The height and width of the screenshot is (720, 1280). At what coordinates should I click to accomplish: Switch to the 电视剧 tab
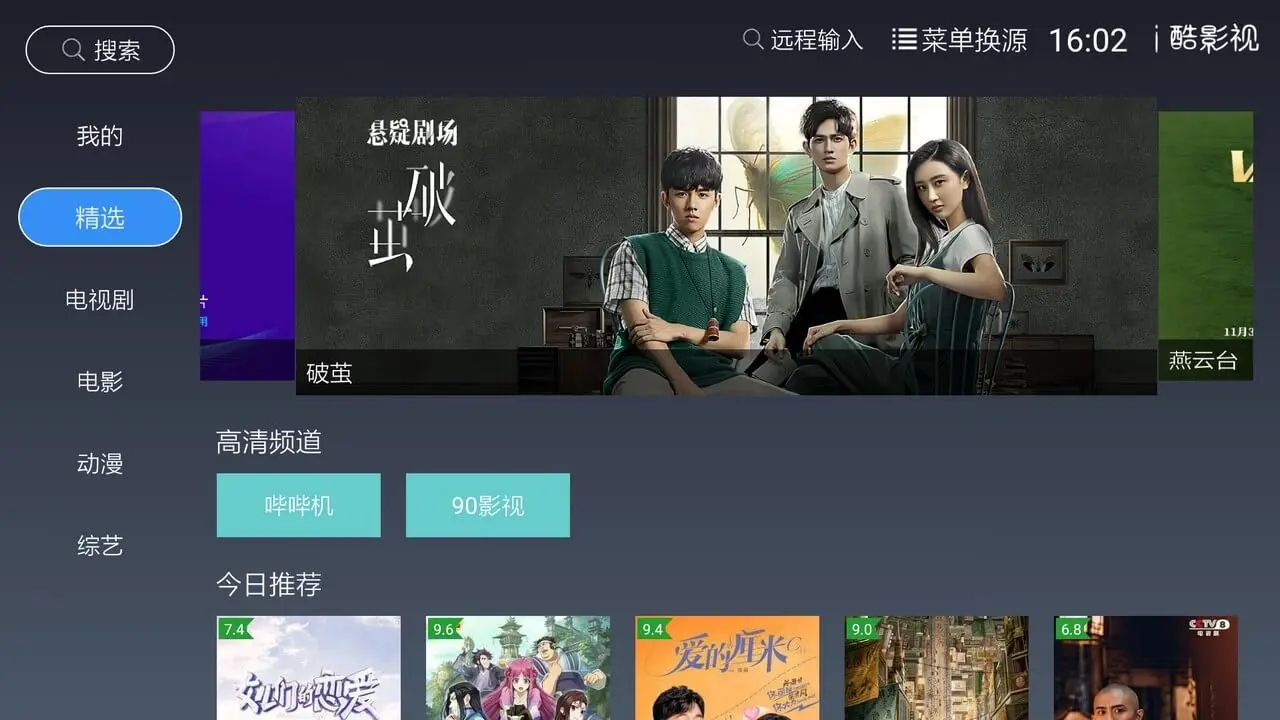coord(100,300)
